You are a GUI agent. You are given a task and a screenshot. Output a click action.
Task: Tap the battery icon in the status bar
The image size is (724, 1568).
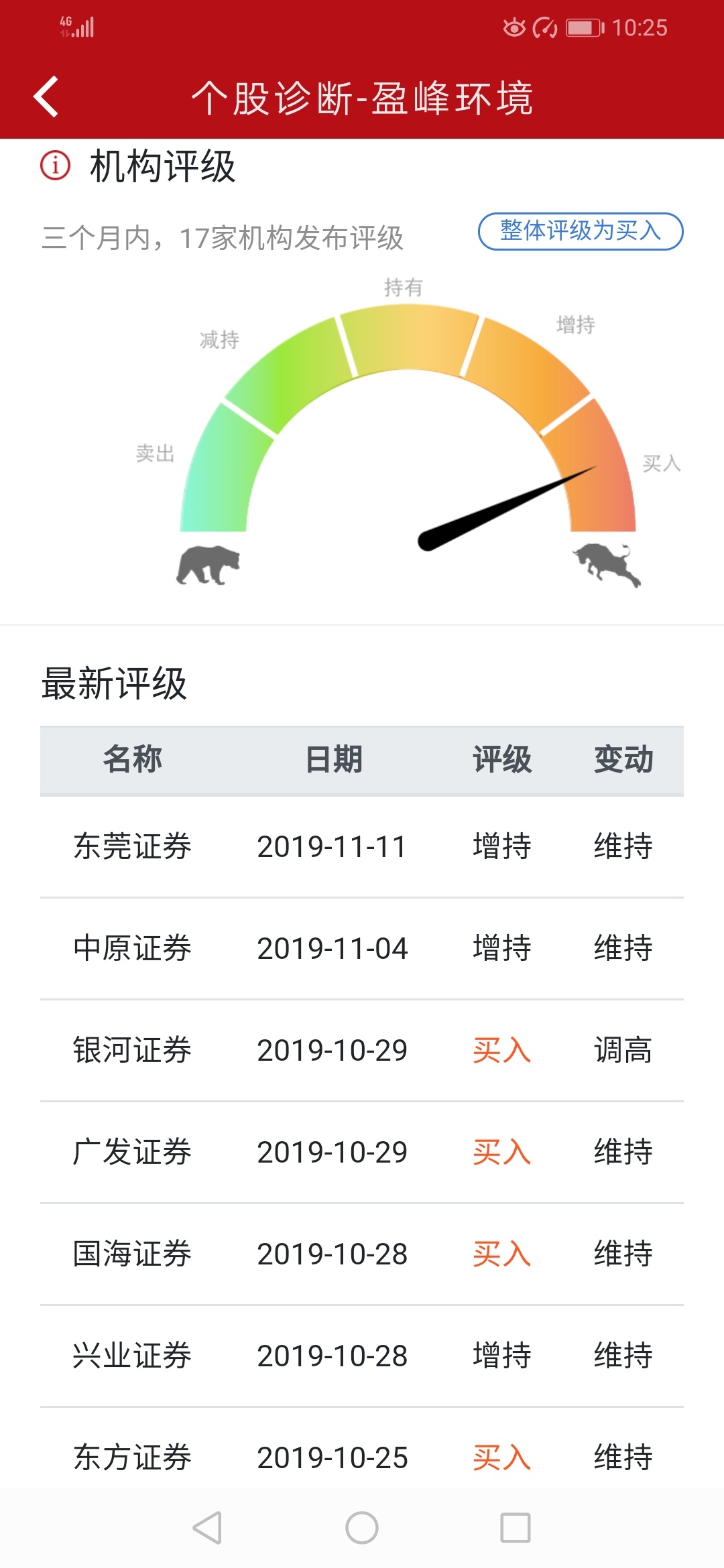point(582,27)
